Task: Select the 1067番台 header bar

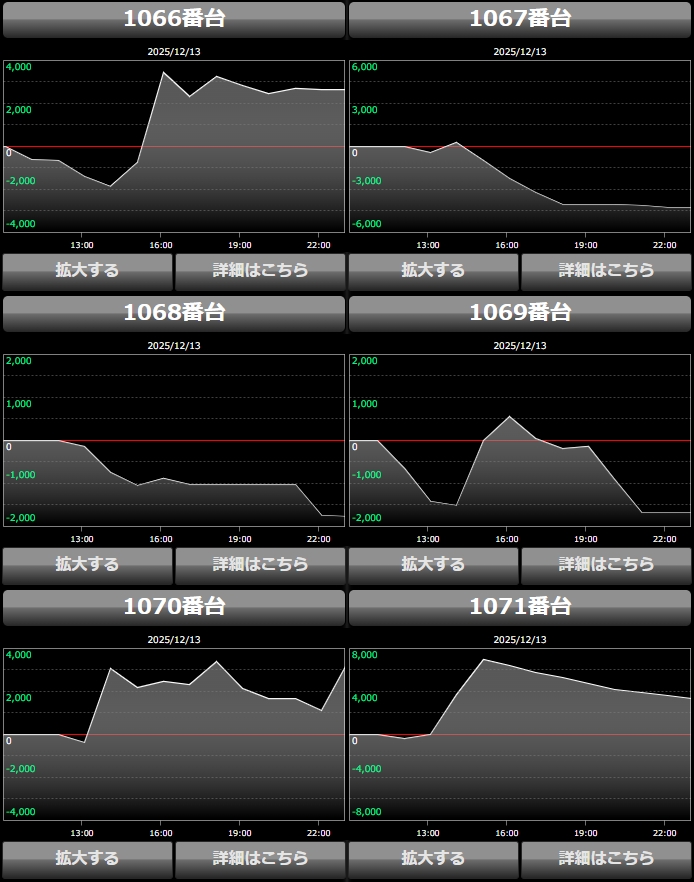Action: click(x=520, y=19)
